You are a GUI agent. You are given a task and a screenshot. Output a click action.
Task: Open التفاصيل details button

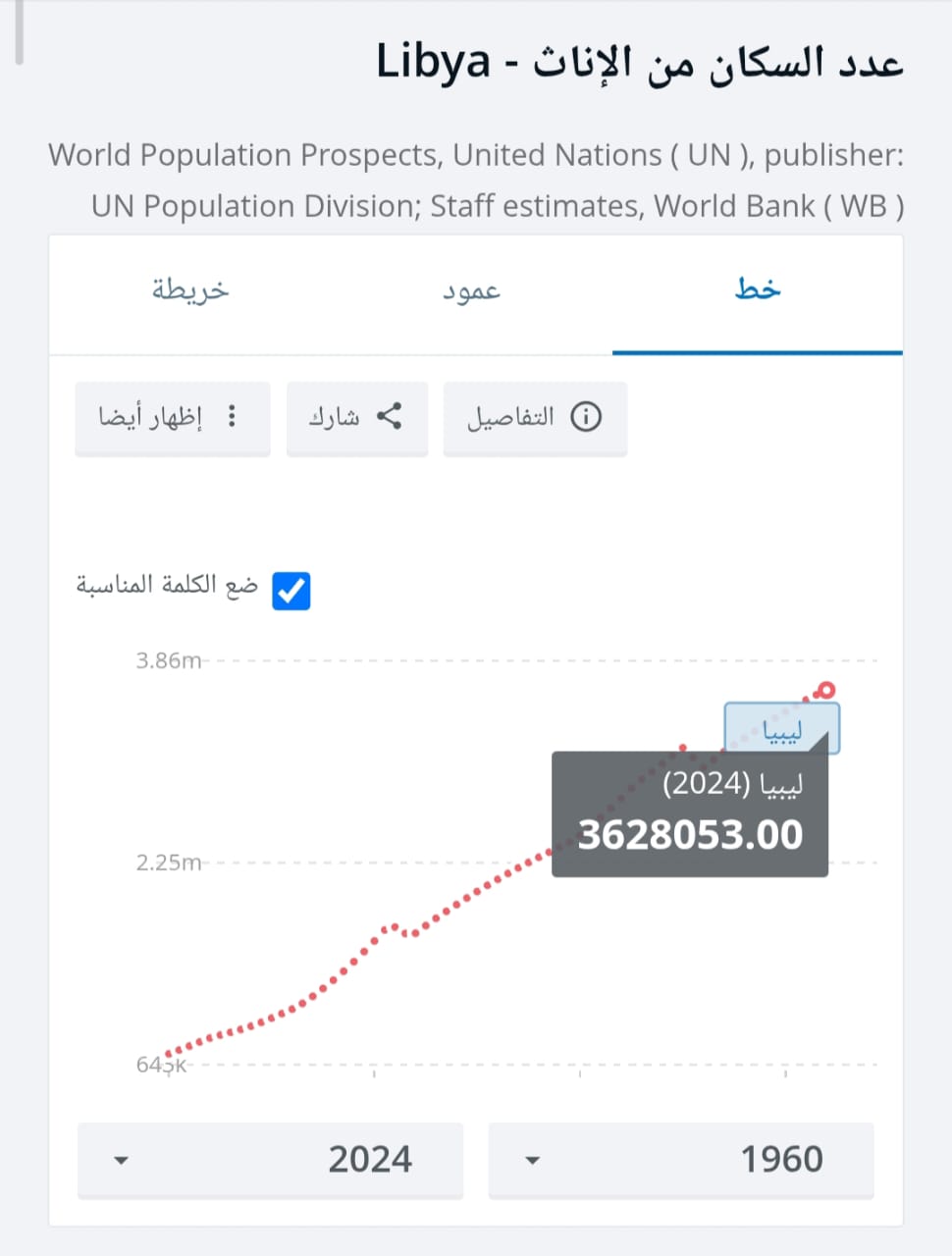click(x=535, y=417)
